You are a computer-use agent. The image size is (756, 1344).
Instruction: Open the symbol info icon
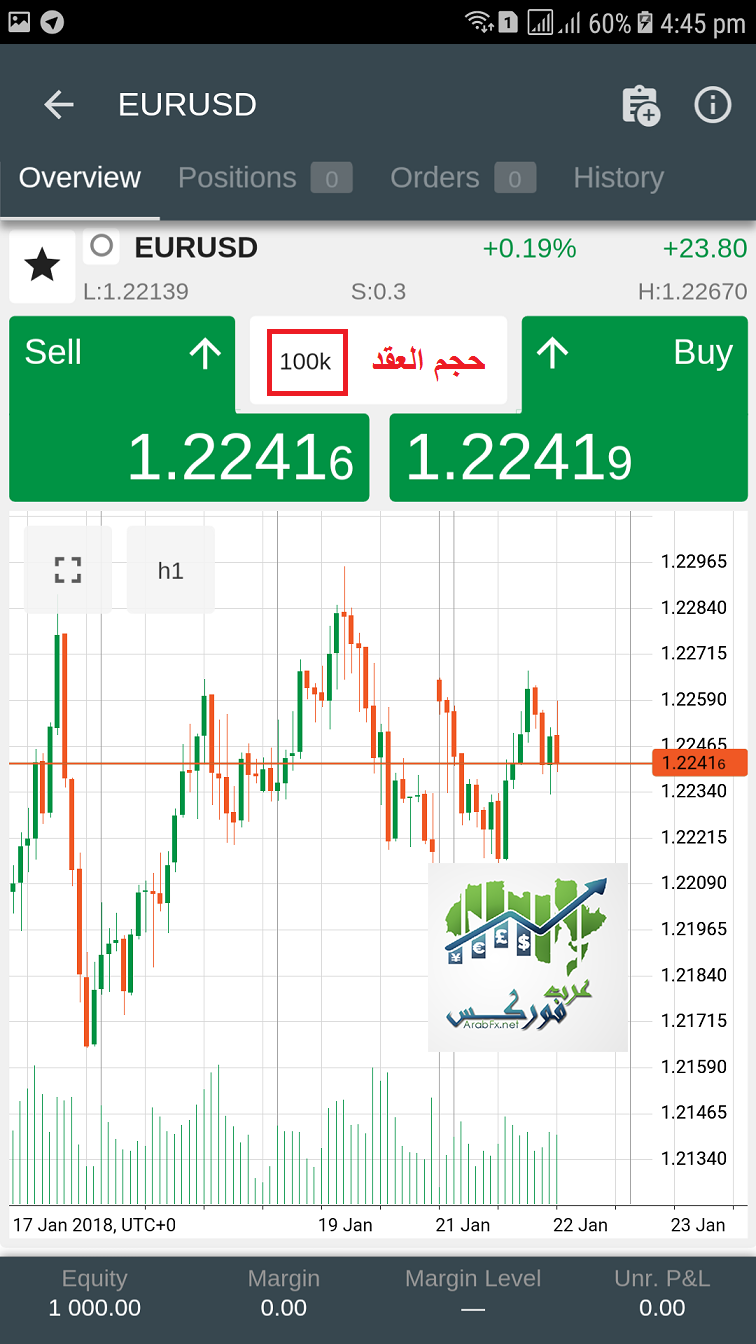(713, 104)
